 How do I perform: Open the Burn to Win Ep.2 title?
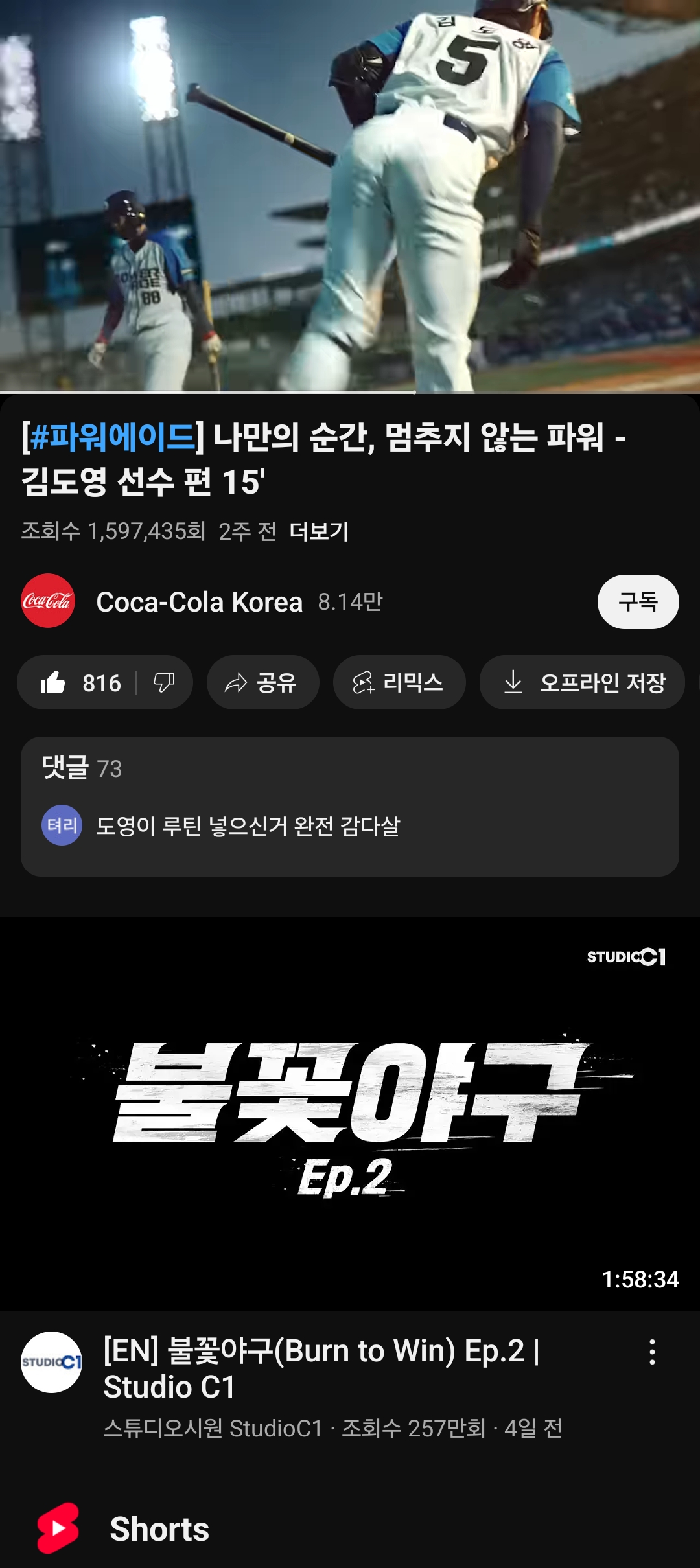(x=322, y=1368)
